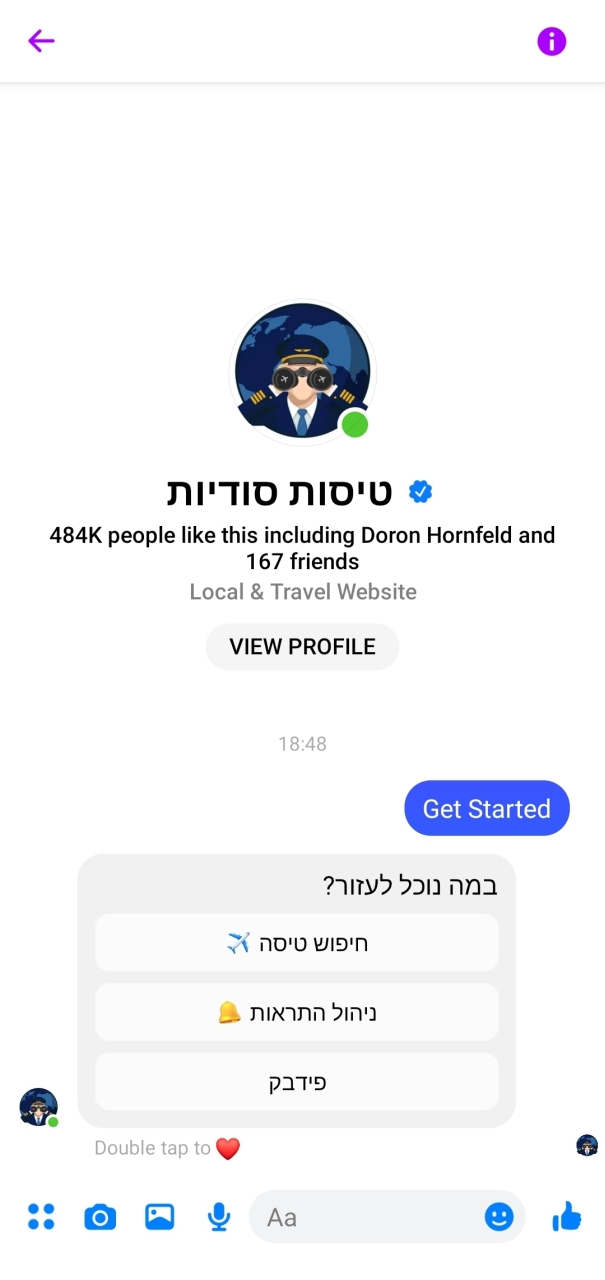This screenshot has width=605, height=1280.
Task: Open the photo gallery picker
Action: pyautogui.click(x=159, y=1217)
